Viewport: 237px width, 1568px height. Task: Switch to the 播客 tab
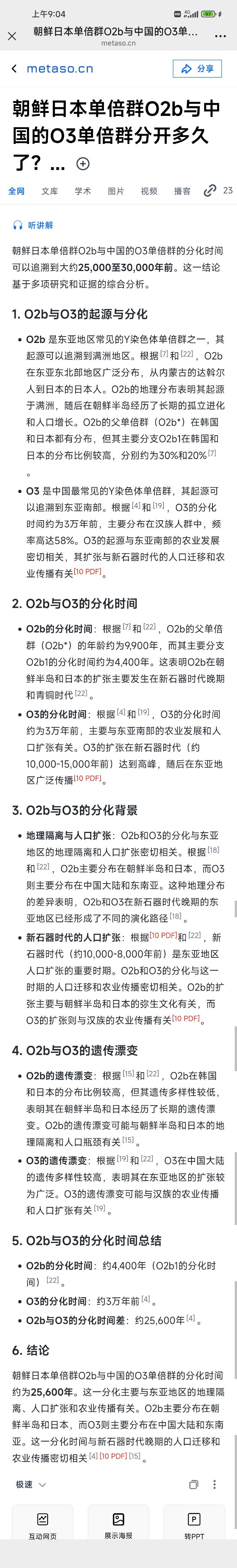coord(182,191)
